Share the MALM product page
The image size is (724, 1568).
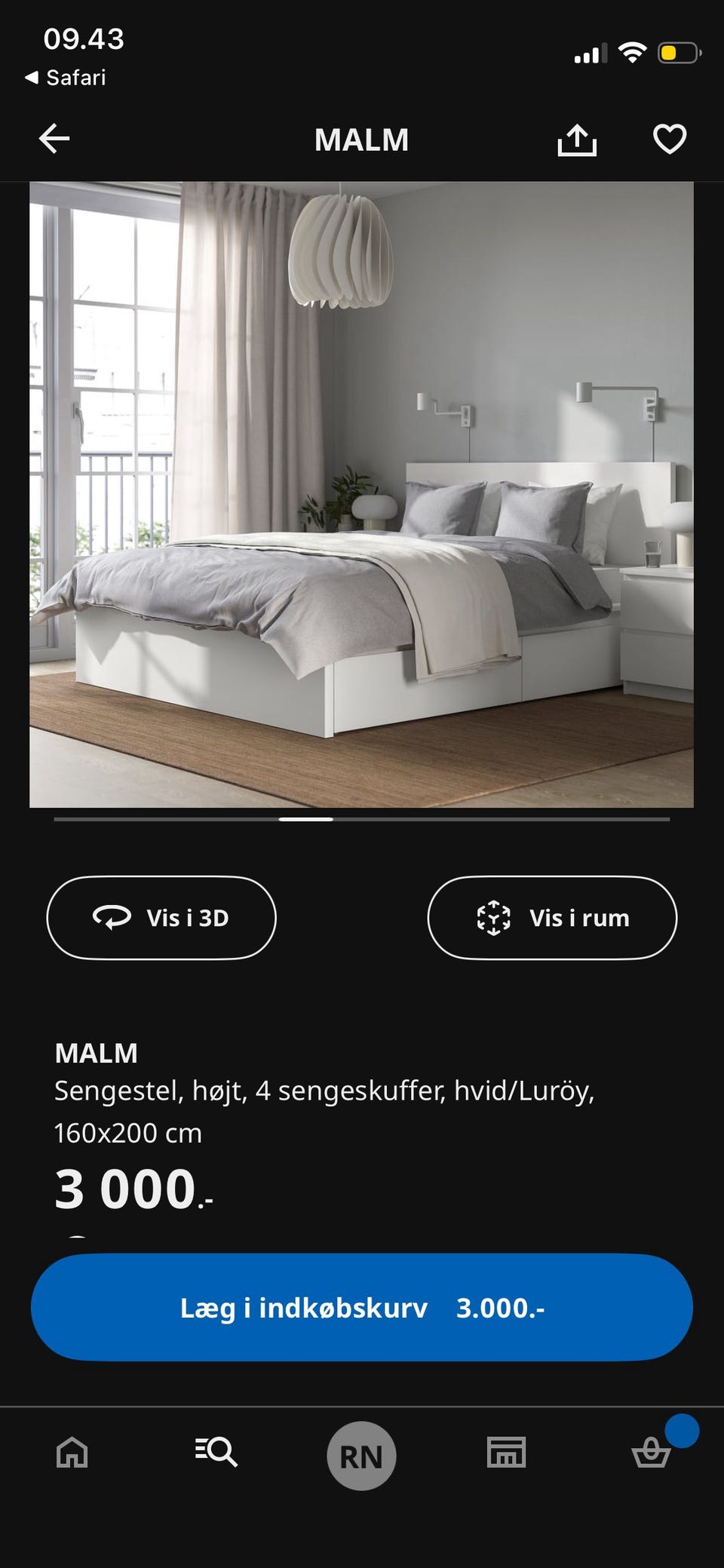point(577,139)
